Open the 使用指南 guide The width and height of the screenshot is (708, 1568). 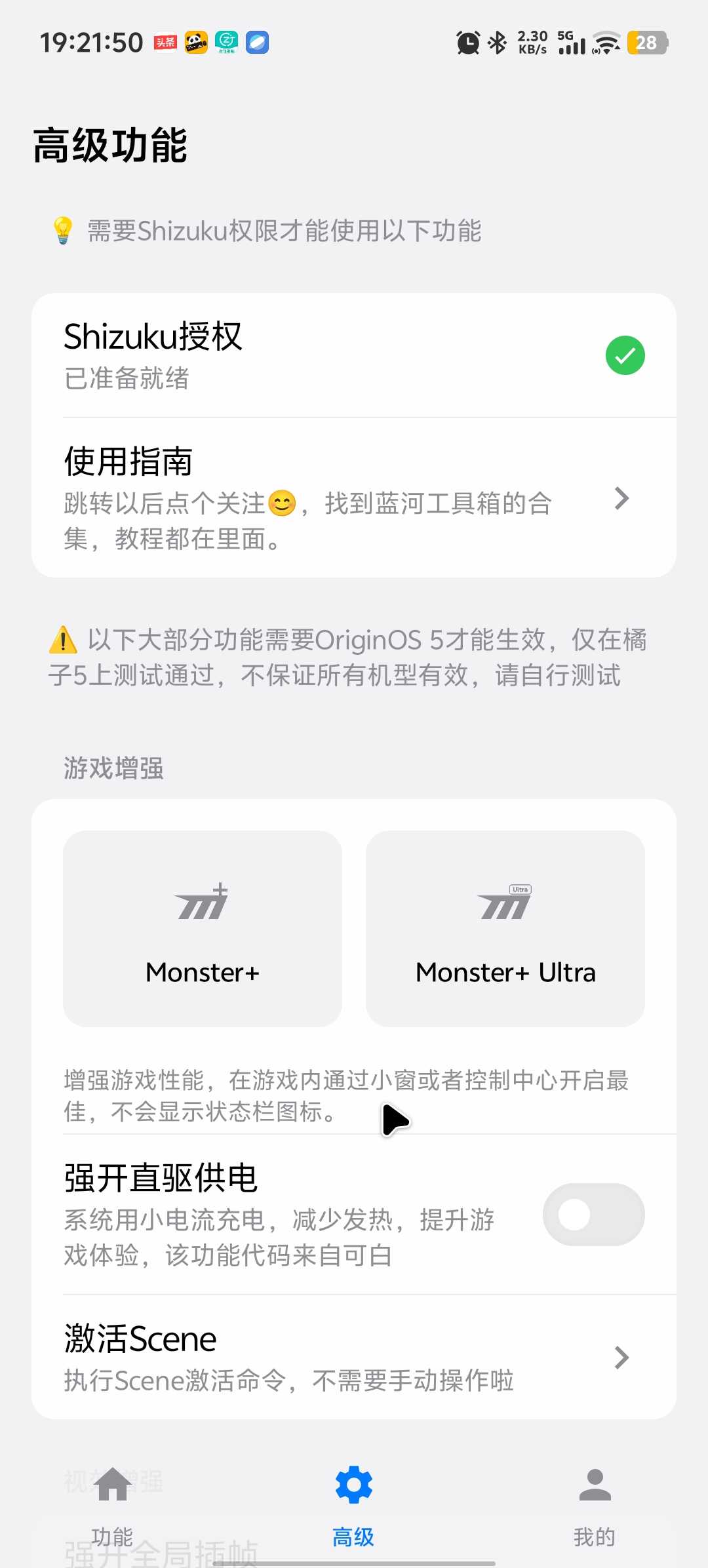[354, 498]
